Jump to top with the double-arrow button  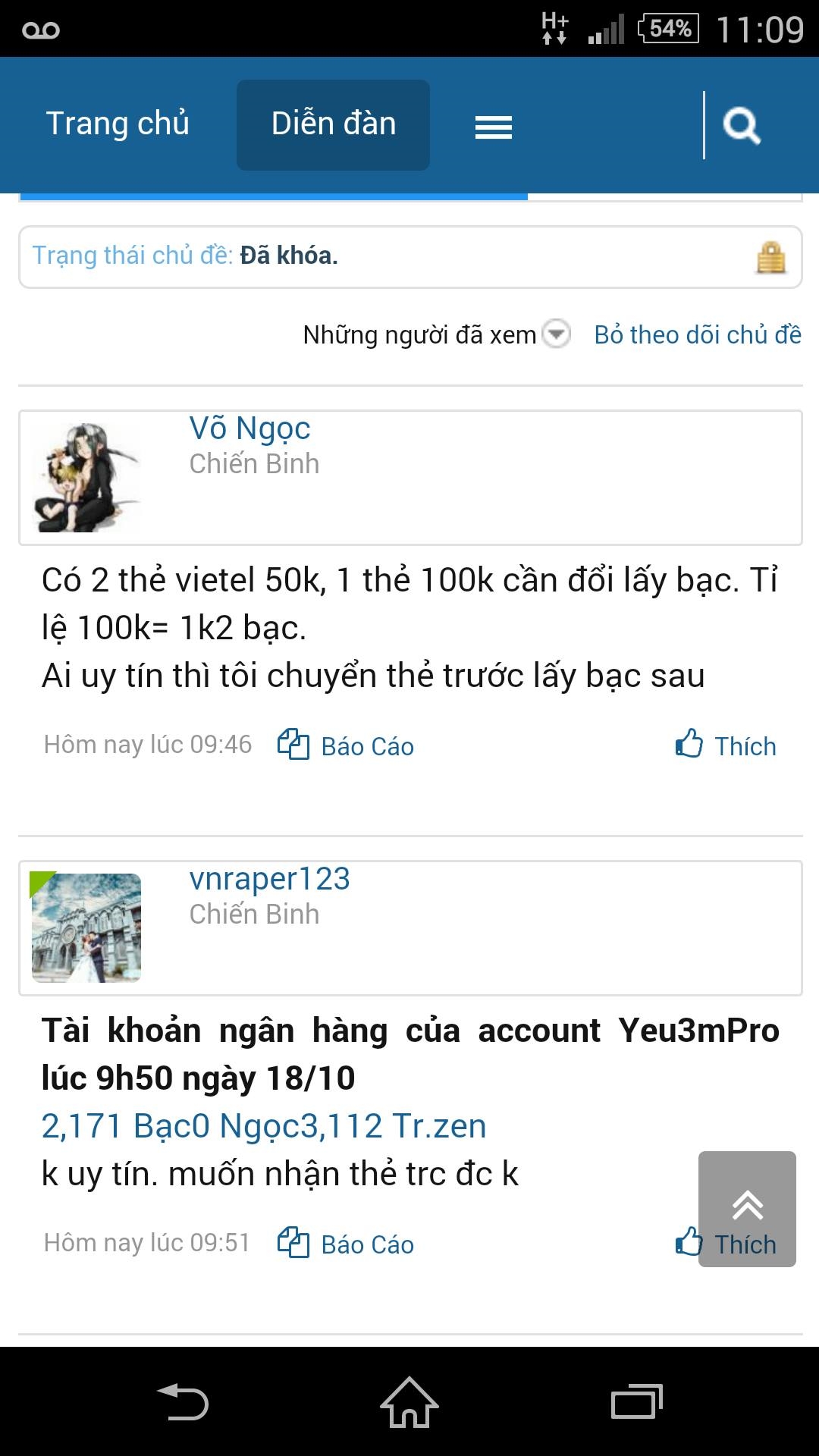(747, 1207)
